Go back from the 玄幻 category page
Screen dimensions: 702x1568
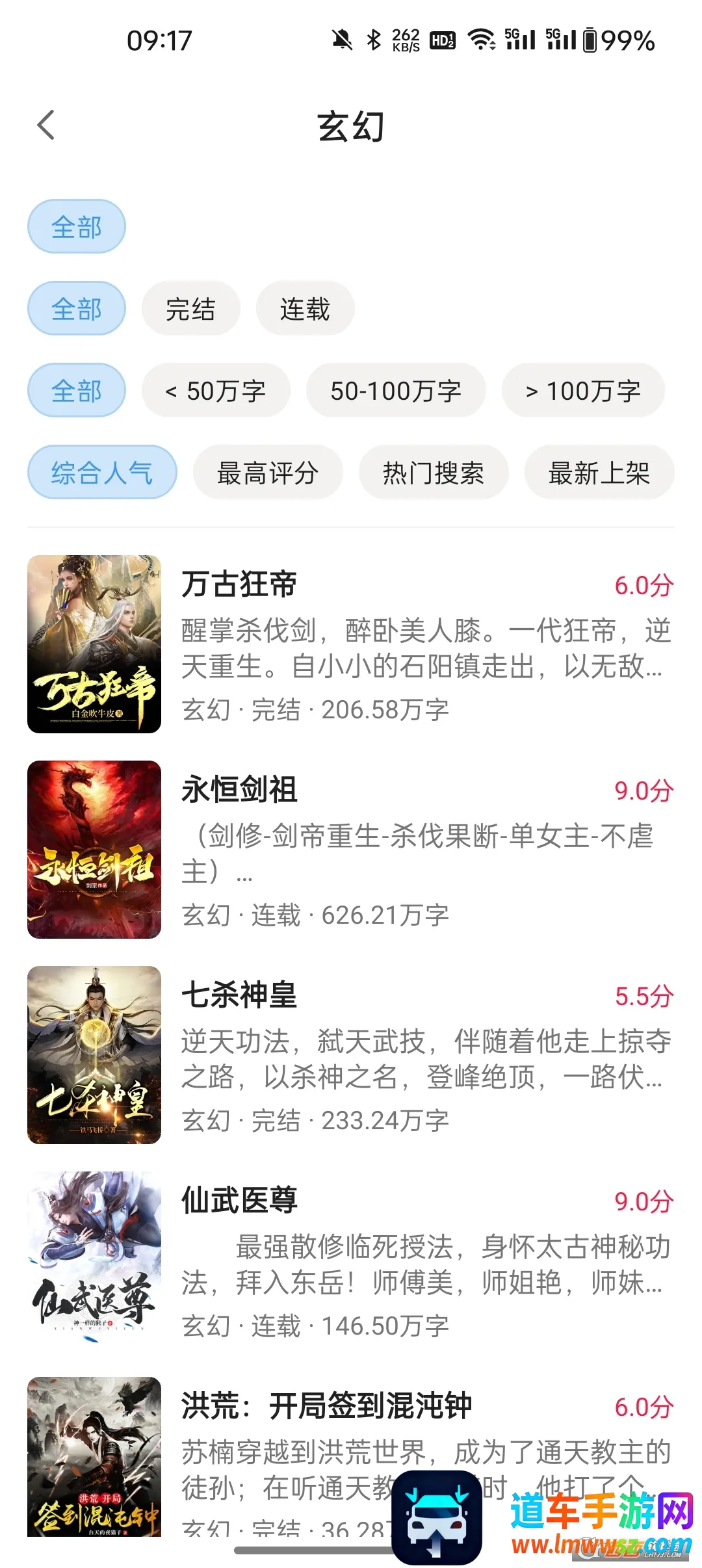tap(46, 125)
